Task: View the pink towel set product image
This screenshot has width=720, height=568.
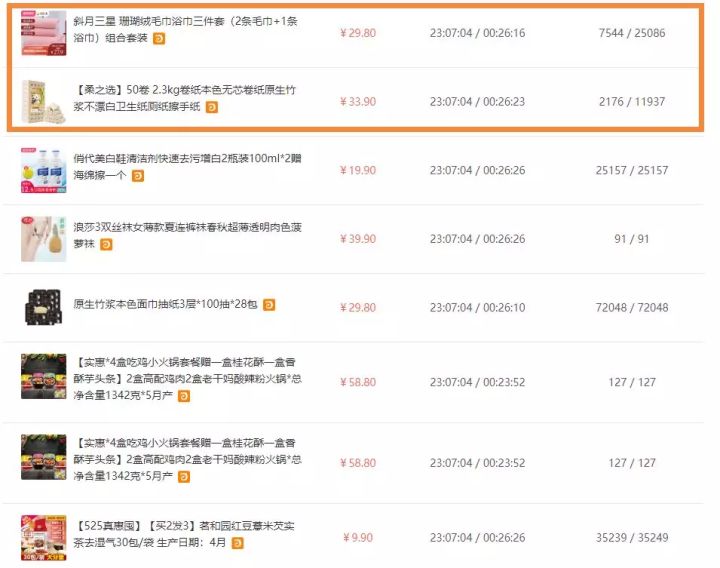Action: click(44, 33)
